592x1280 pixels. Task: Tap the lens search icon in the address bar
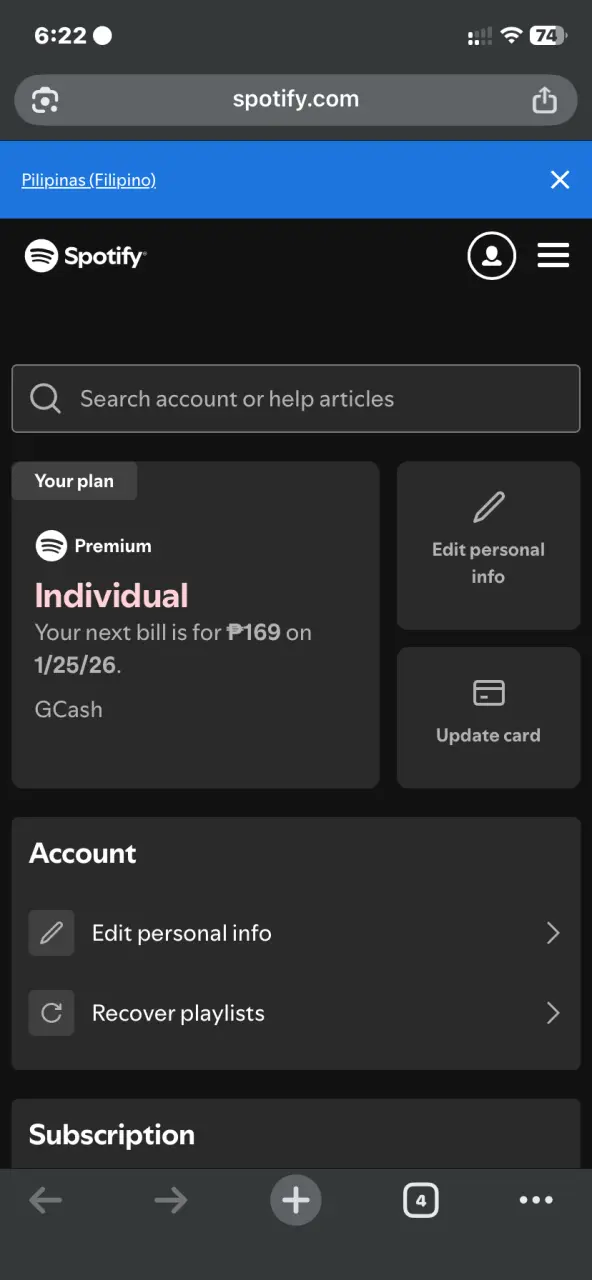[46, 100]
